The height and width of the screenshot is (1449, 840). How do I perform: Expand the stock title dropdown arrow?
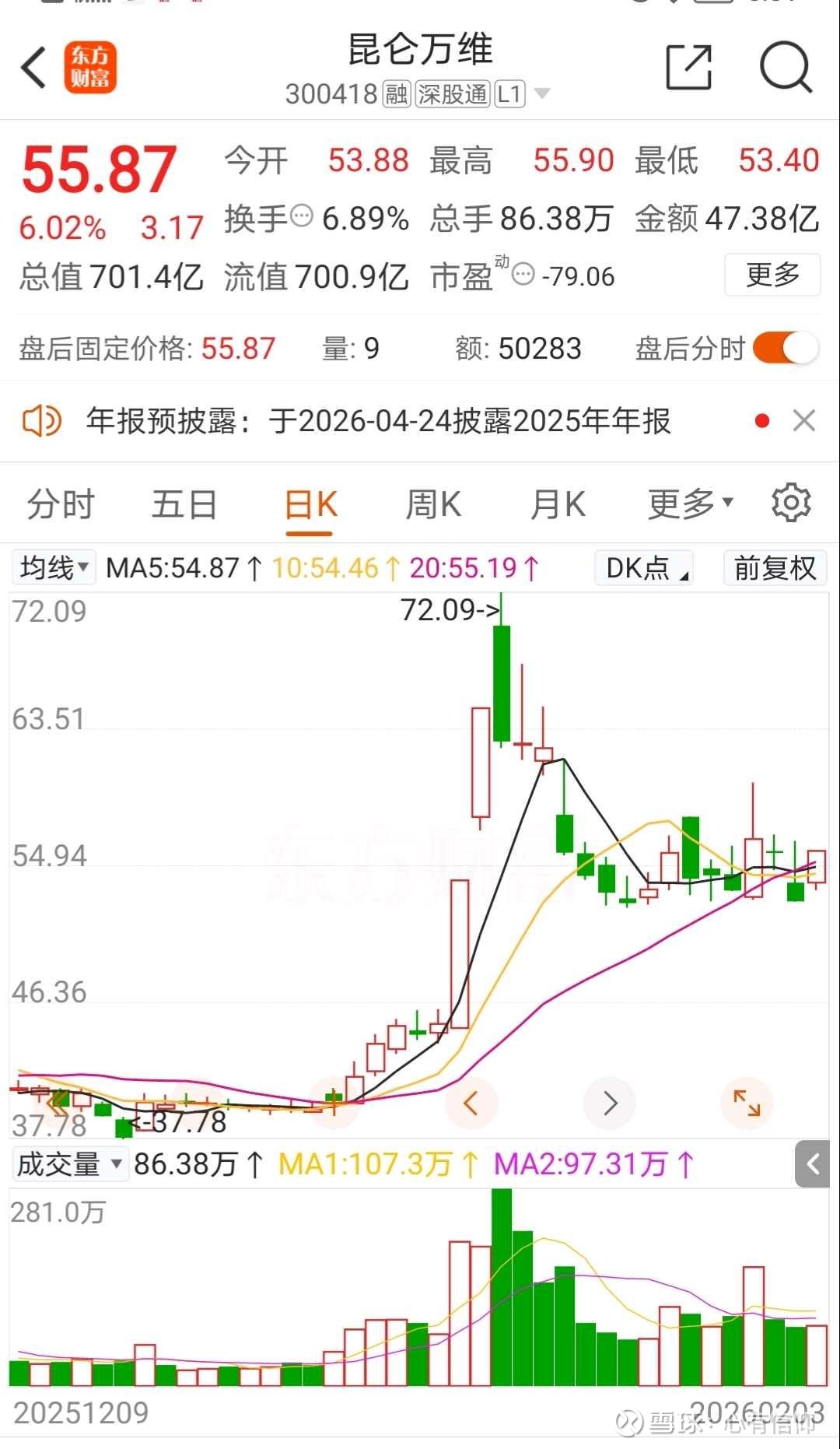(543, 94)
